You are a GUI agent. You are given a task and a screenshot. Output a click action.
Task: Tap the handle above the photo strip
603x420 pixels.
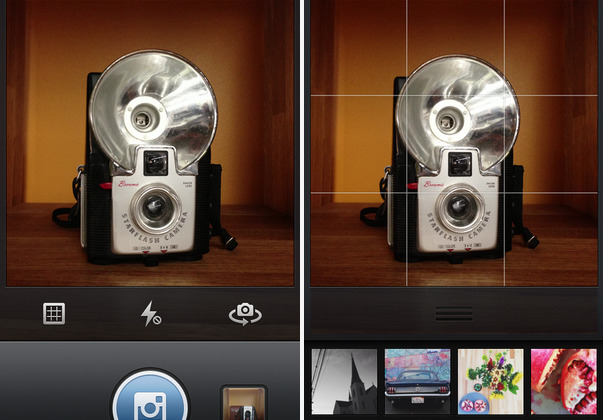pyautogui.click(x=454, y=314)
